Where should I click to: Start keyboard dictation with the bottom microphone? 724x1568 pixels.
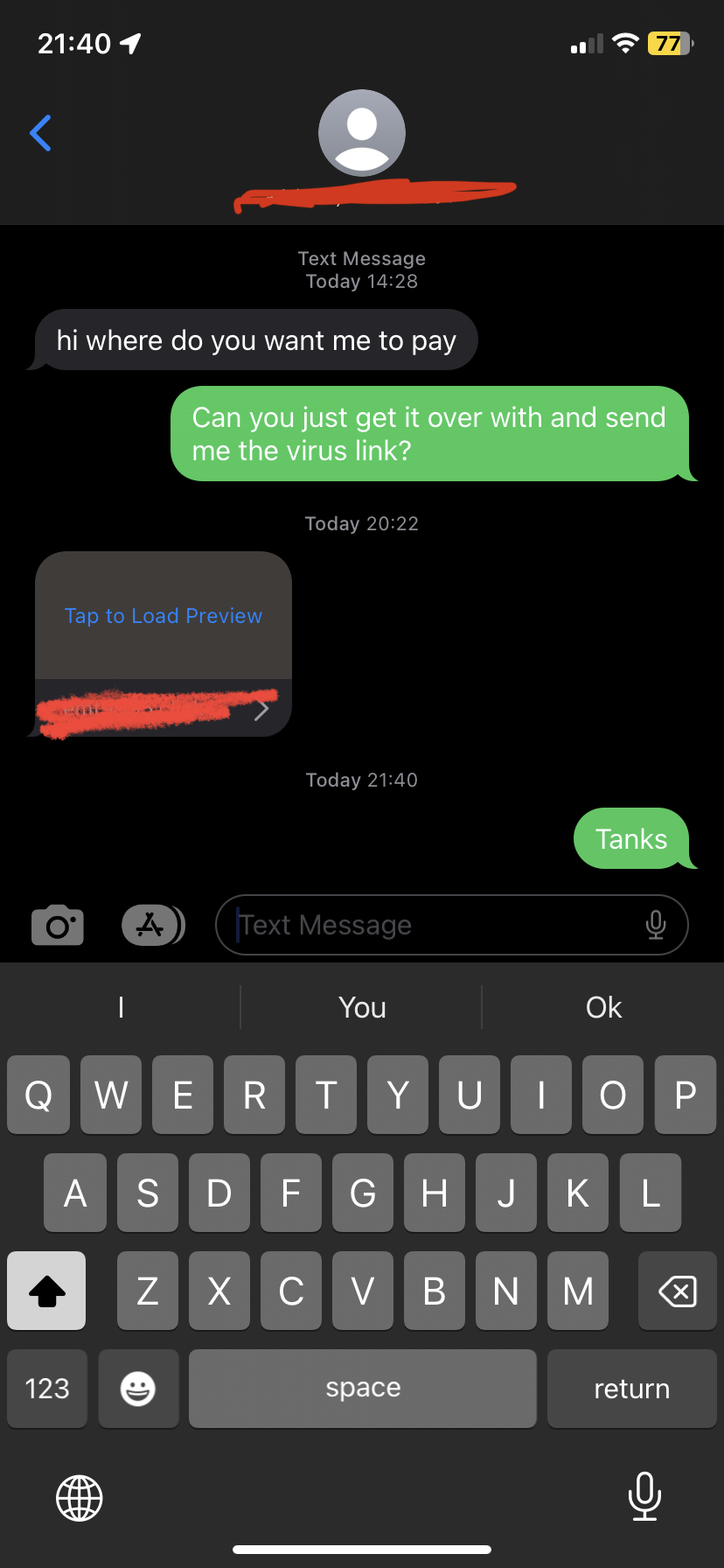pyautogui.click(x=644, y=1496)
